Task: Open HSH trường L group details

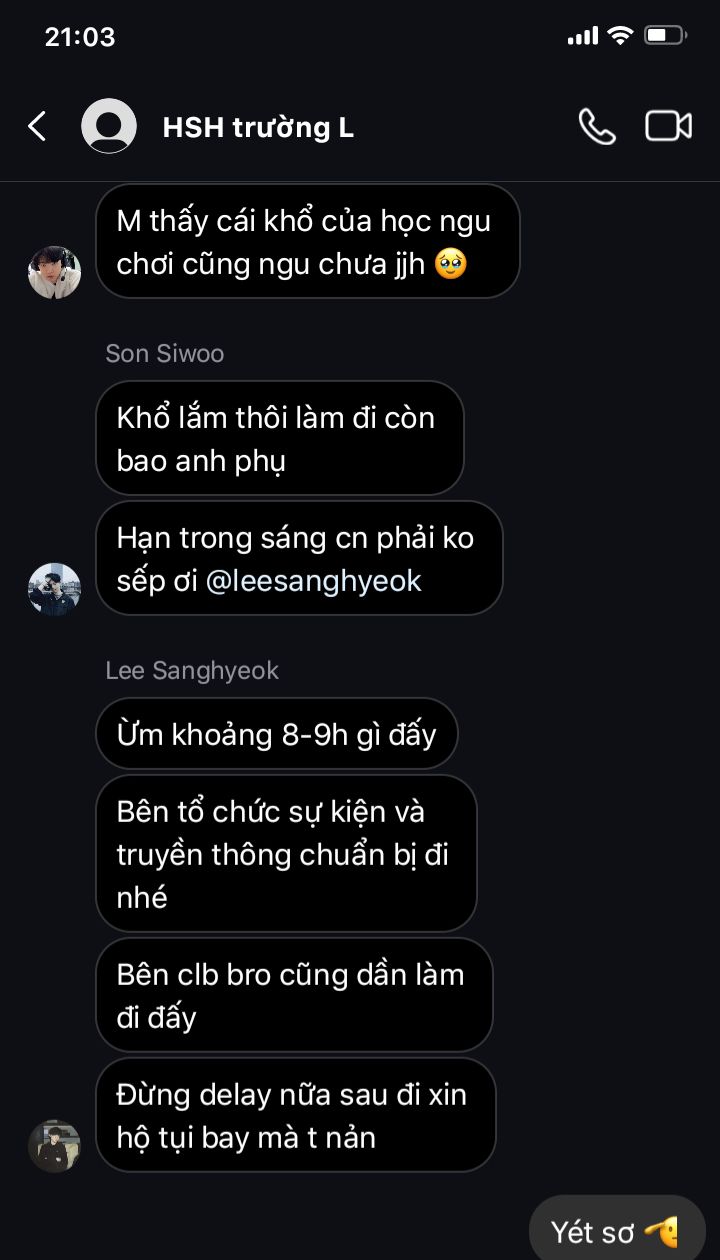Action: point(258,128)
